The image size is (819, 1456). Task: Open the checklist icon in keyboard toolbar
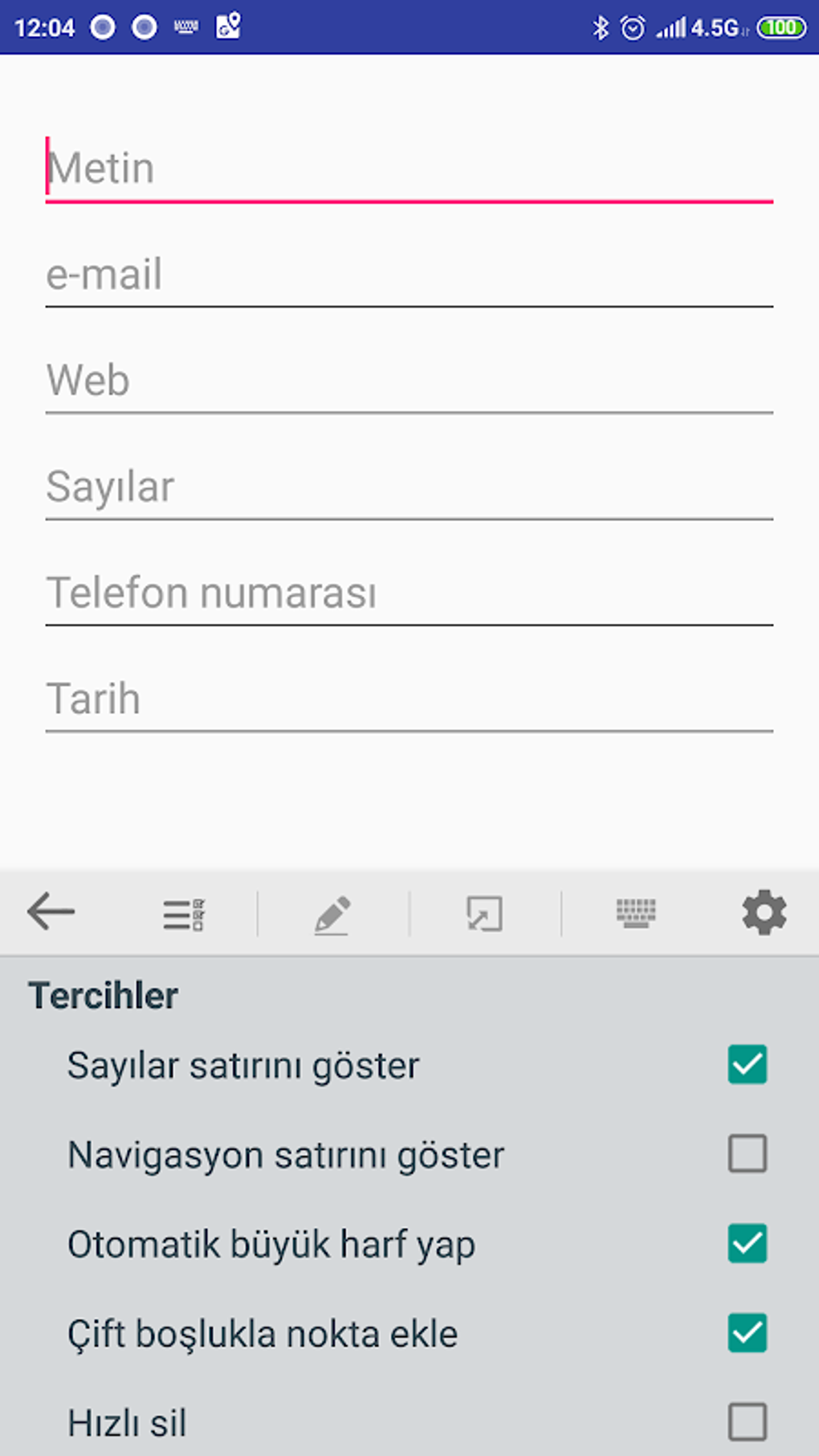tap(184, 915)
